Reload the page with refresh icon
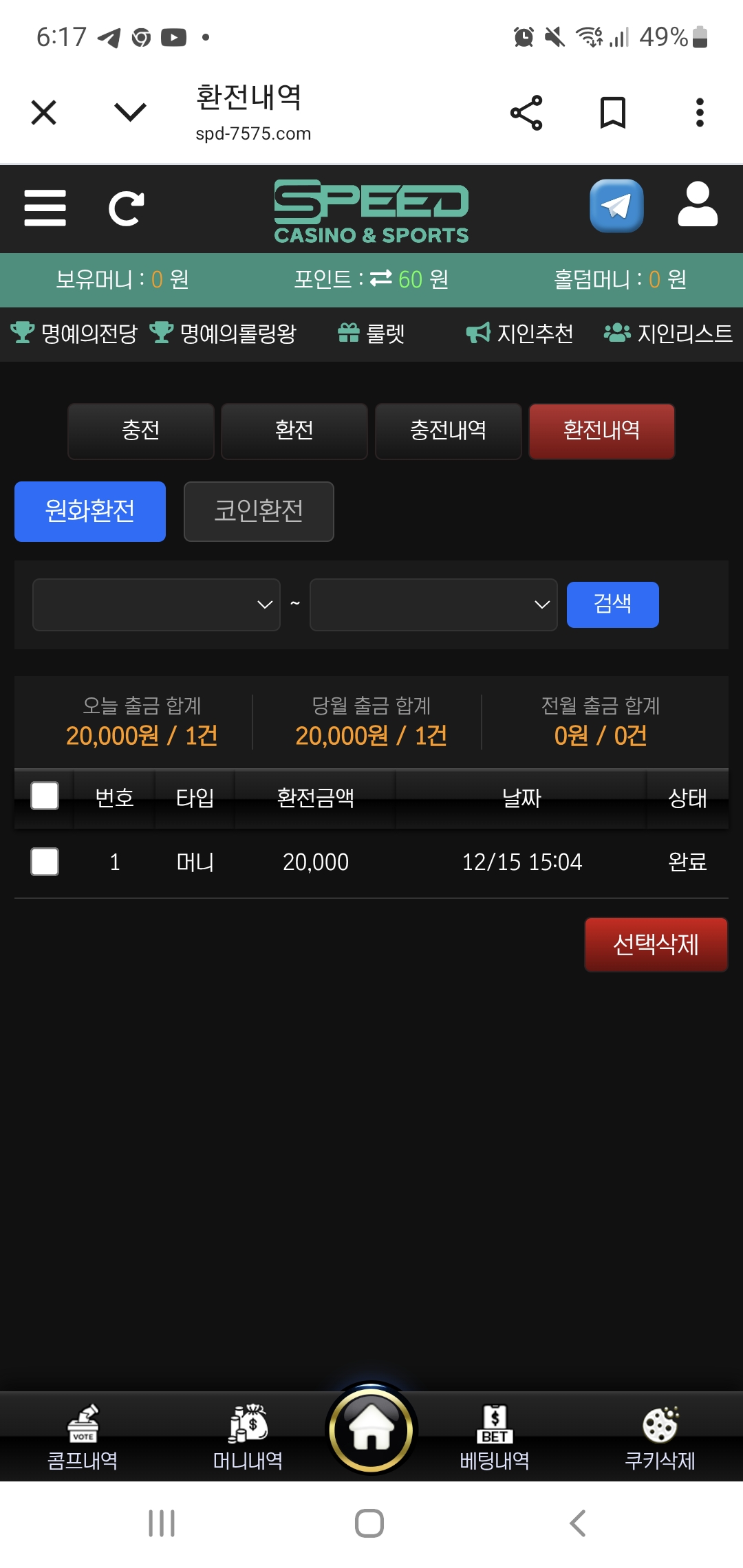Viewport: 743px width, 1568px height. tap(127, 208)
